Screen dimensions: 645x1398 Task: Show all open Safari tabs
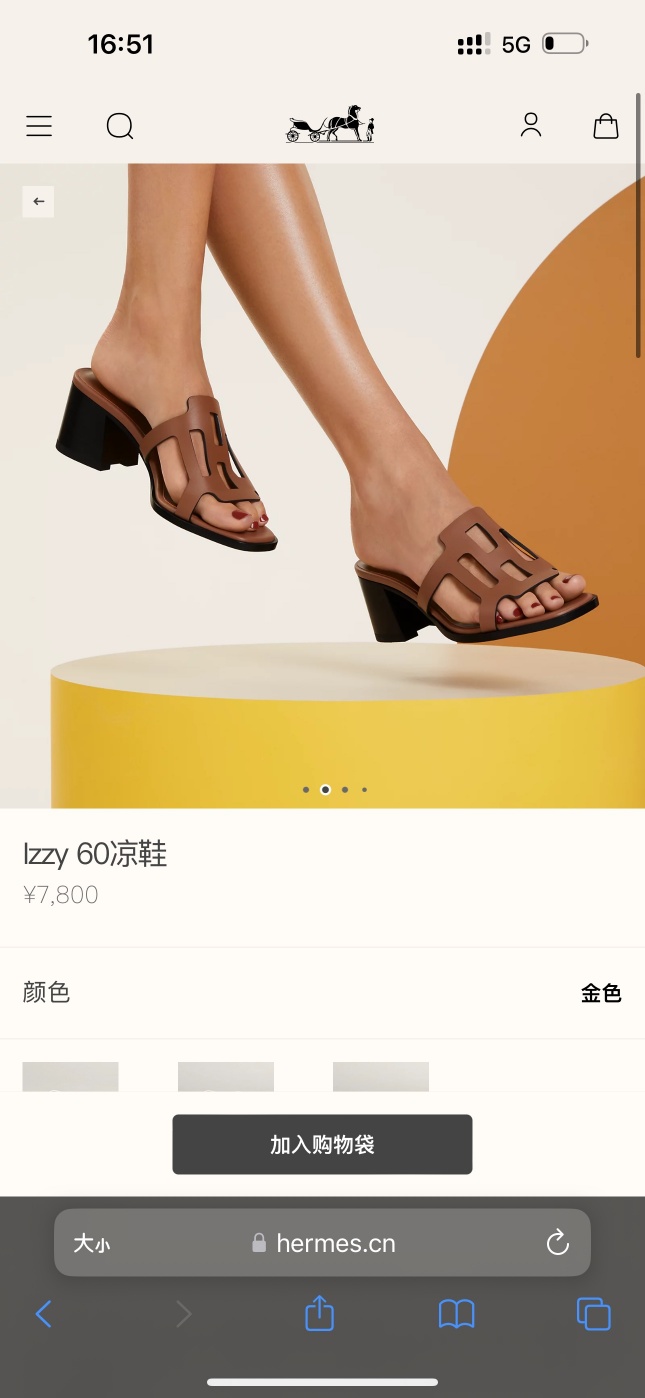593,1314
